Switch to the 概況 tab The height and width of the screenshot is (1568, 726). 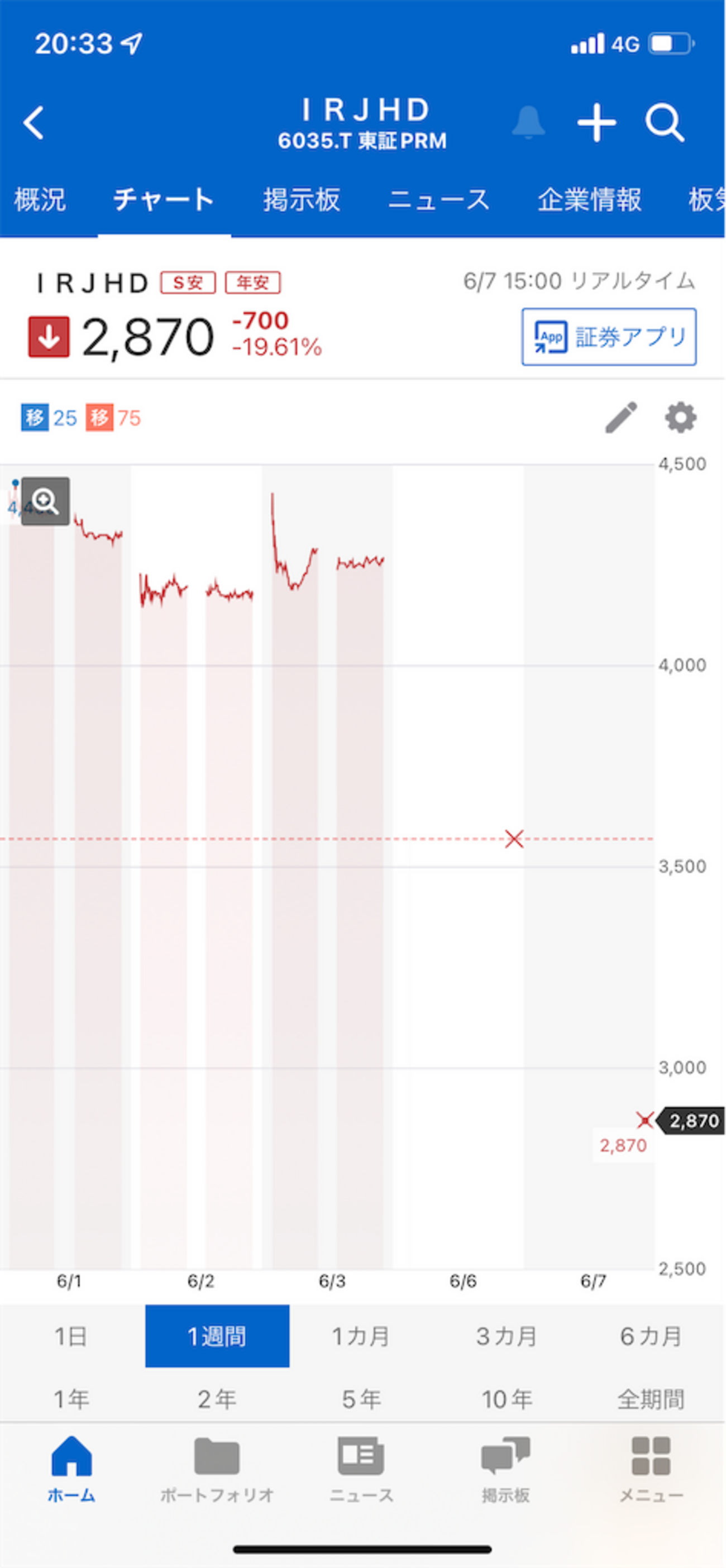[x=40, y=200]
